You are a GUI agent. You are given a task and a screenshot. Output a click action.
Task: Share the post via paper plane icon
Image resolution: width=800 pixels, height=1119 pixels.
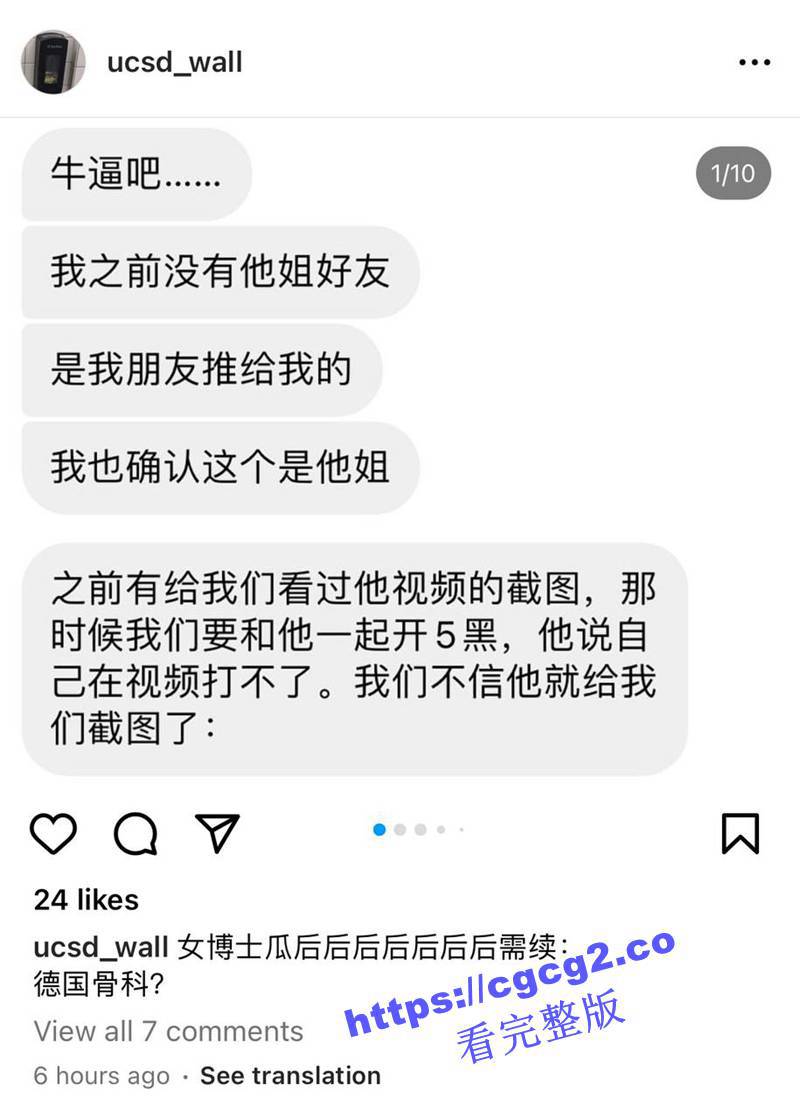point(216,832)
